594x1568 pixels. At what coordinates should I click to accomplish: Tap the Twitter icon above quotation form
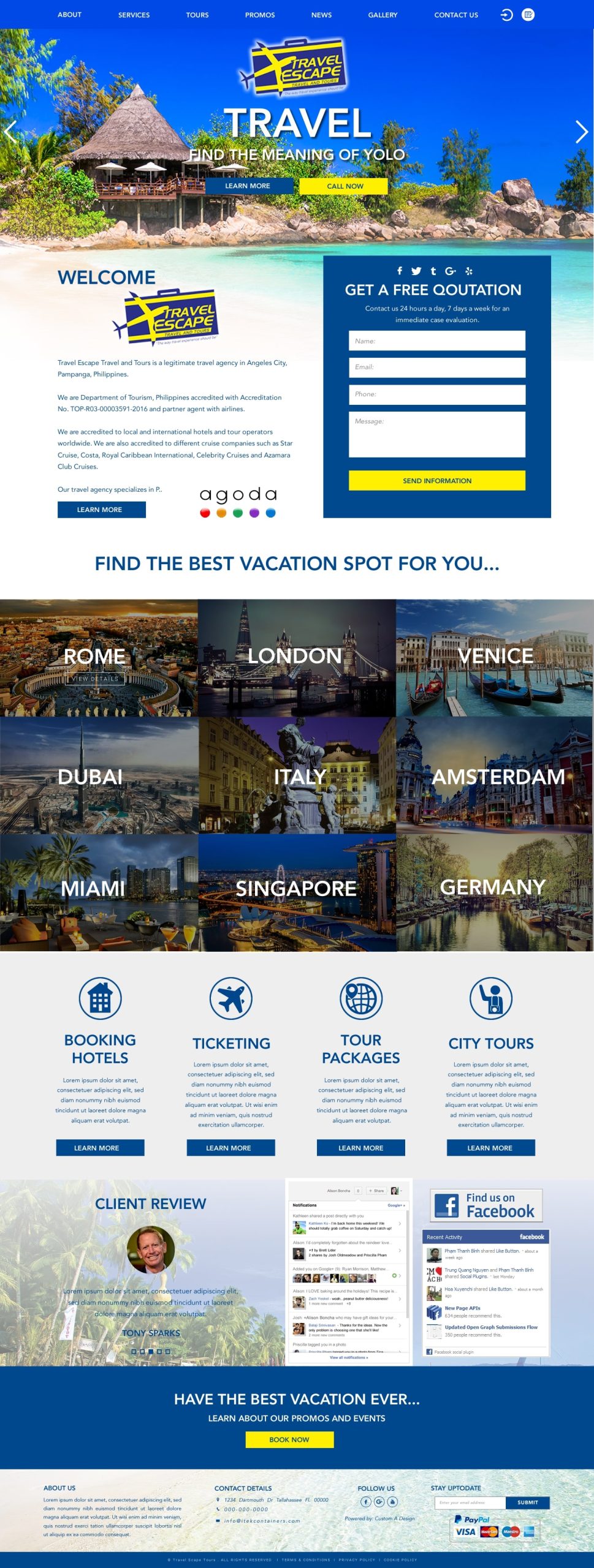(416, 271)
